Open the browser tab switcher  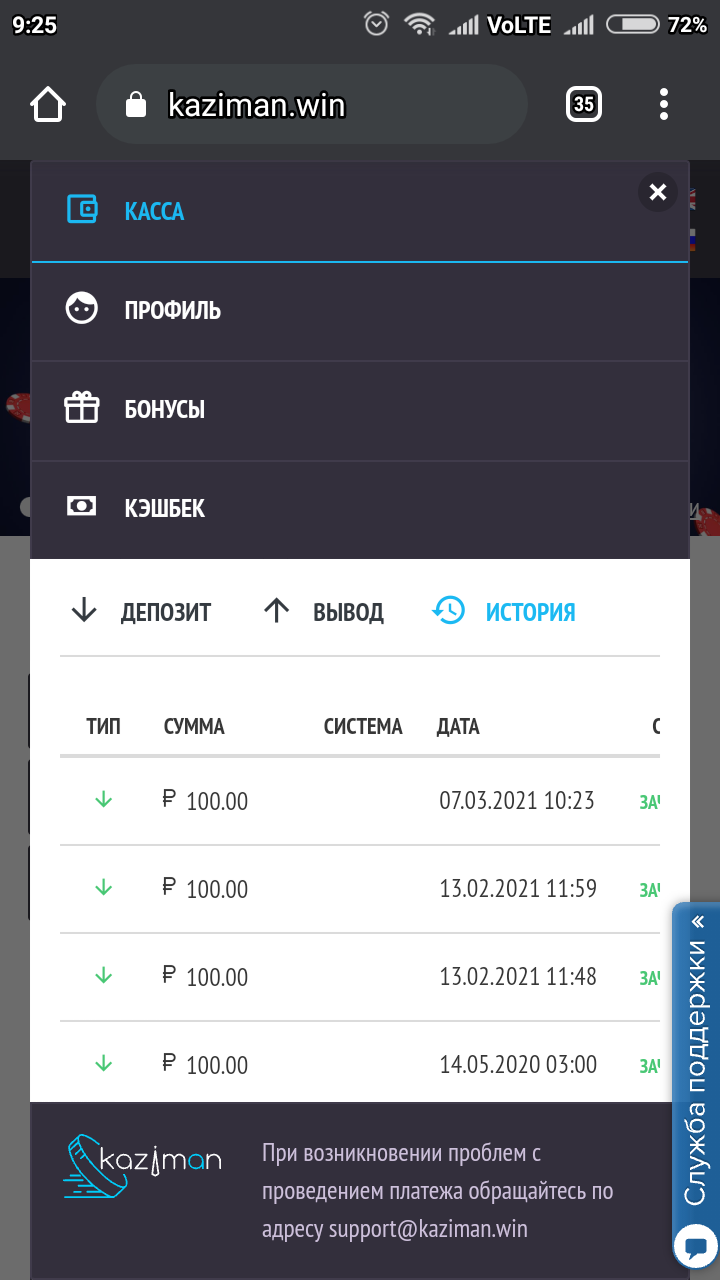[x=584, y=104]
